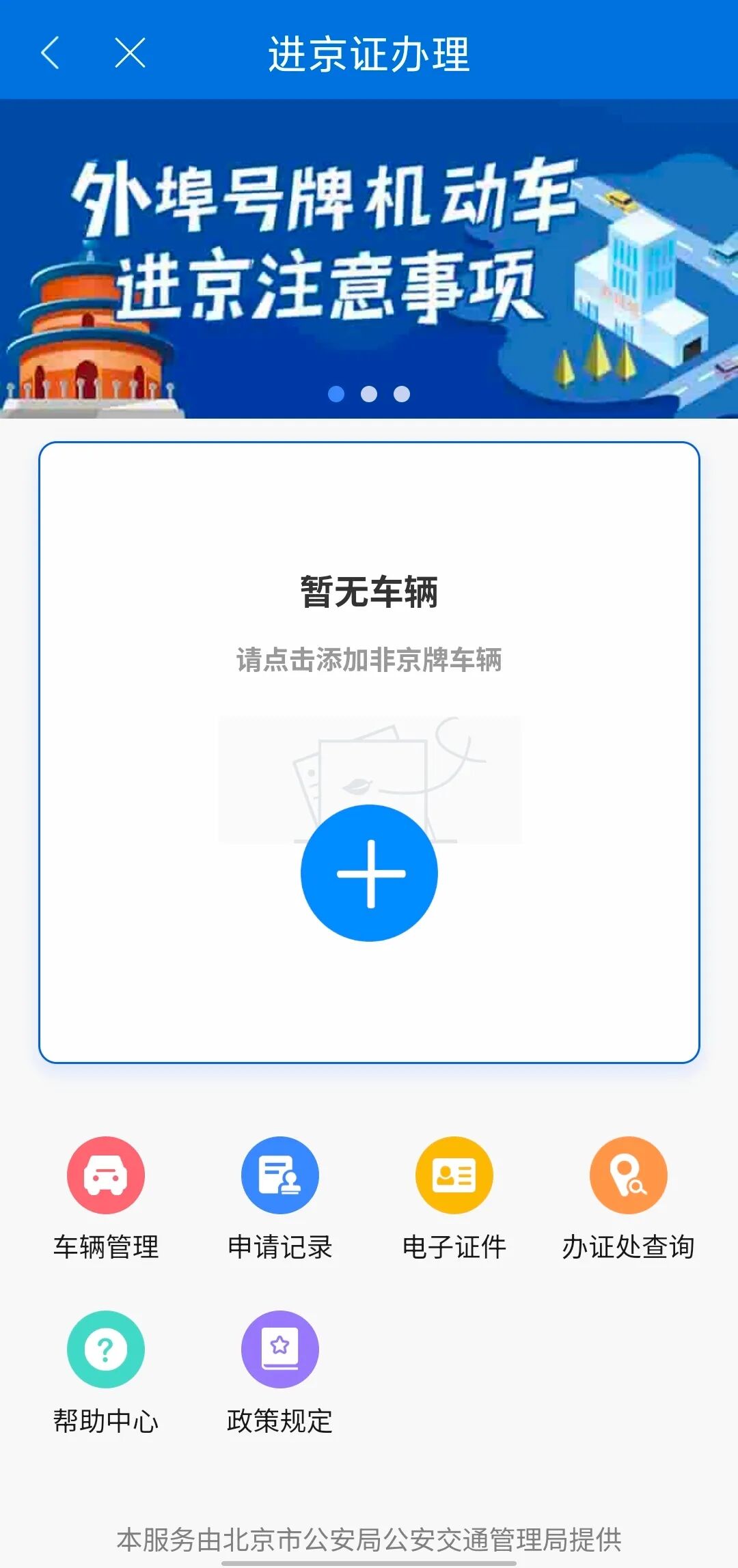The height and width of the screenshot is (1568, 738).
Task: Go back using the header arrow
Action: (51, 53)
